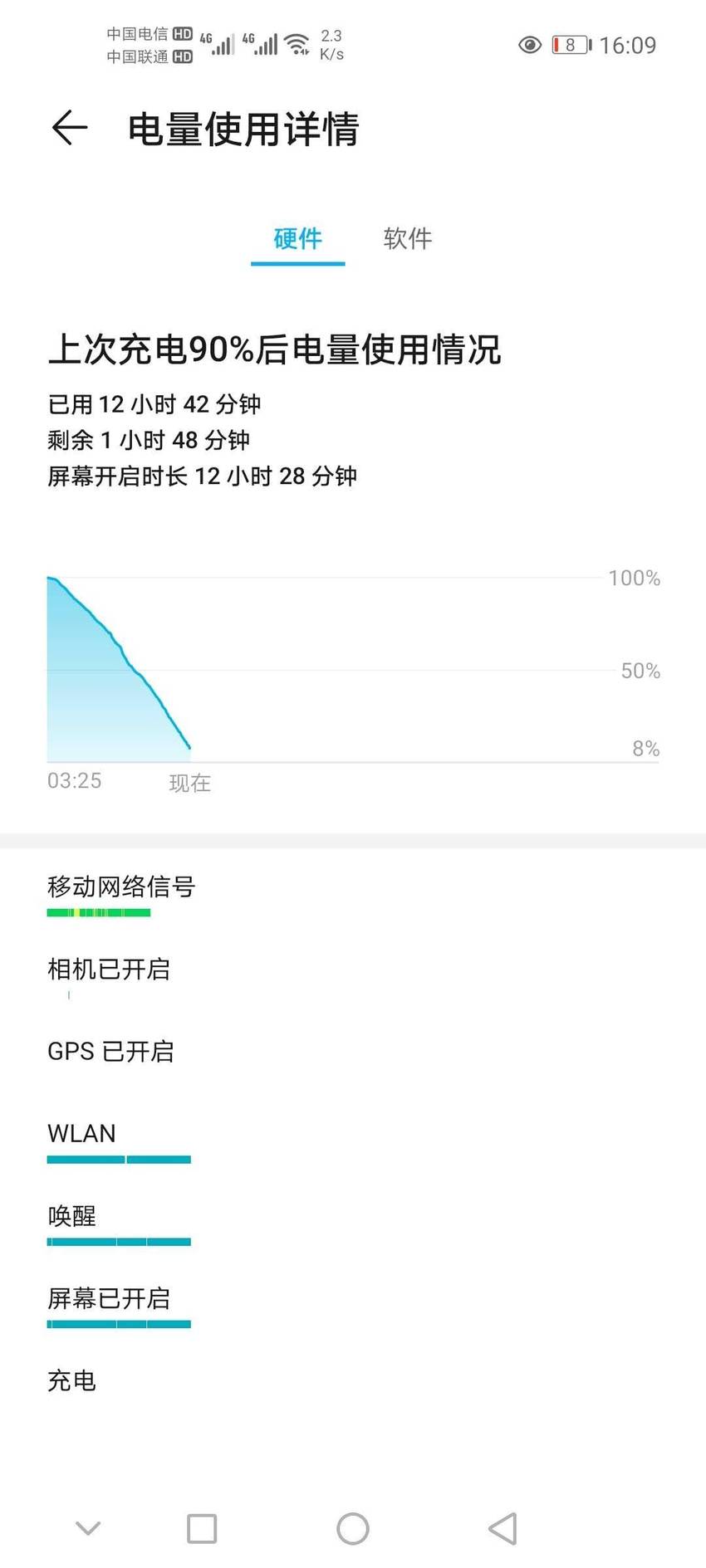Open recent apps with the square button
This screenshot has height=1568, width=706.
pos(202,1528)
